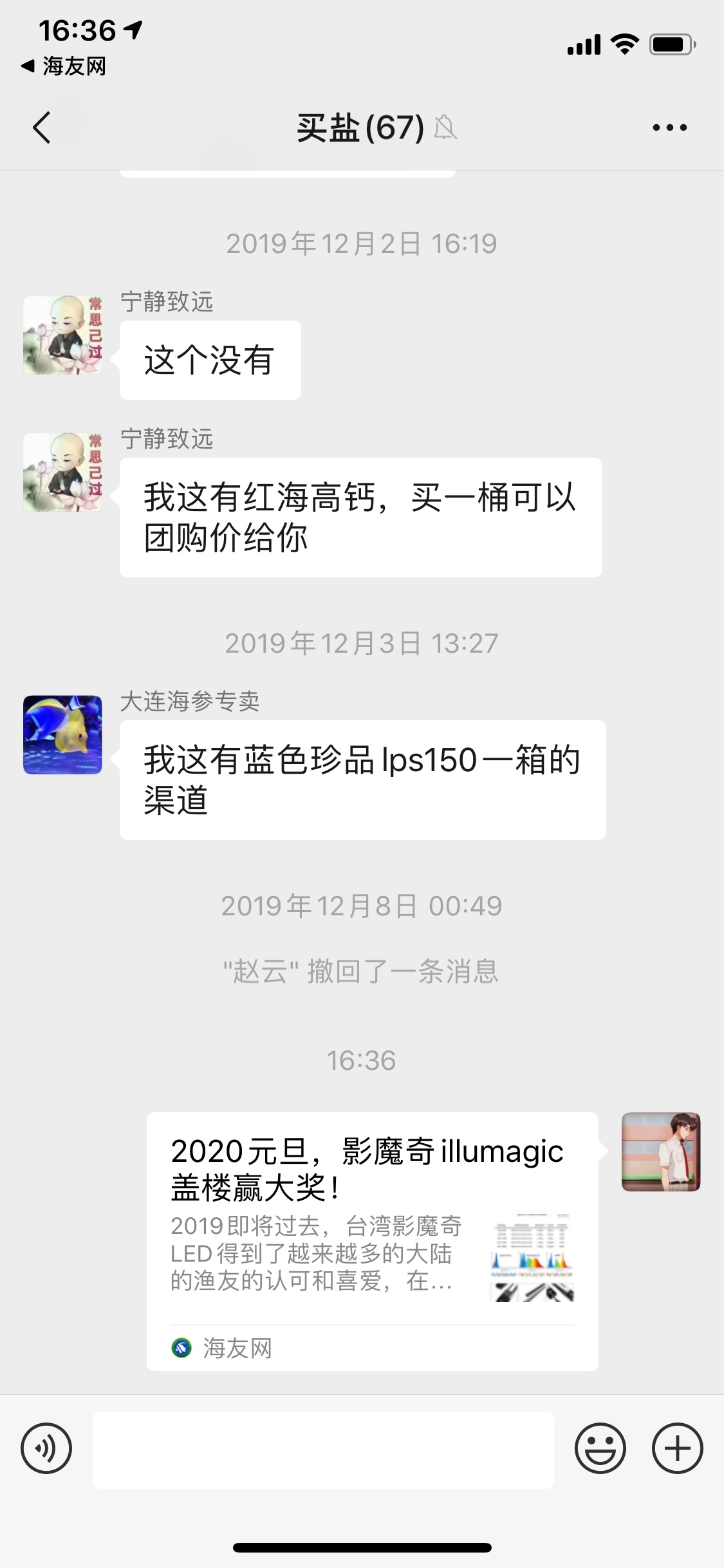This screenshot has height=1568, width=724.
Task: View 大连海参专卖's profile avatar
Action: pos(62,734)
